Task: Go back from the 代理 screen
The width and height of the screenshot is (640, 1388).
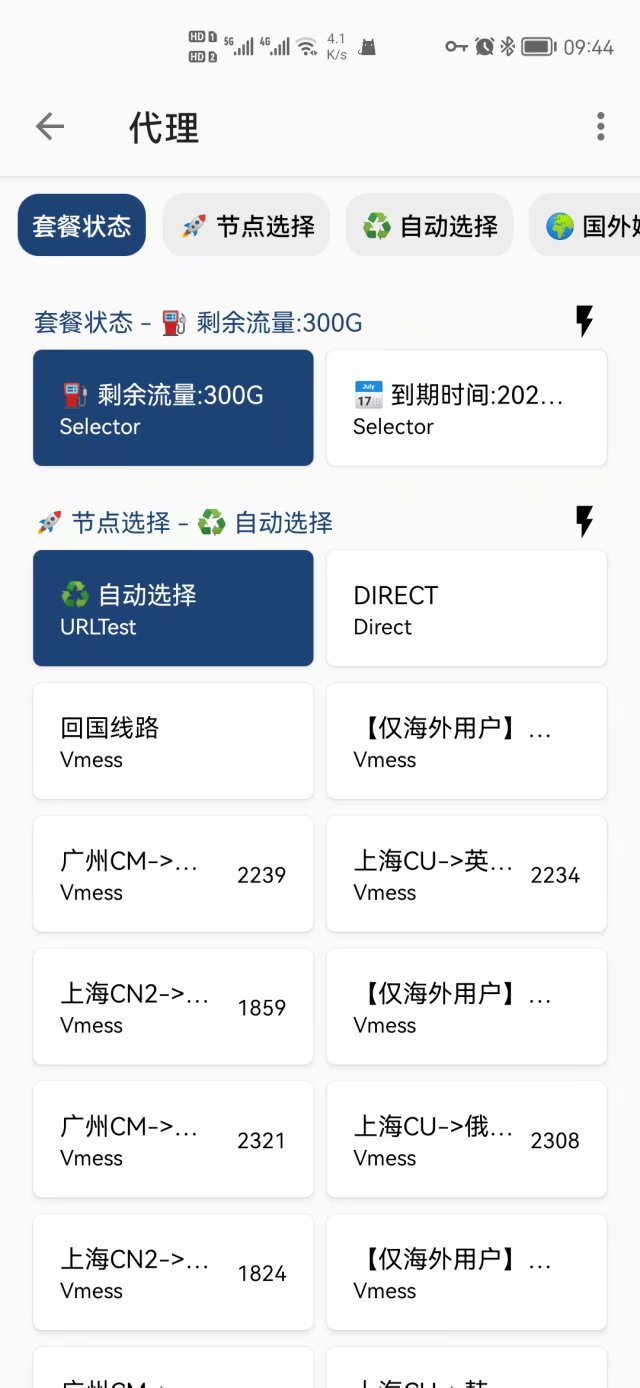Action: (x=49, y=126)
